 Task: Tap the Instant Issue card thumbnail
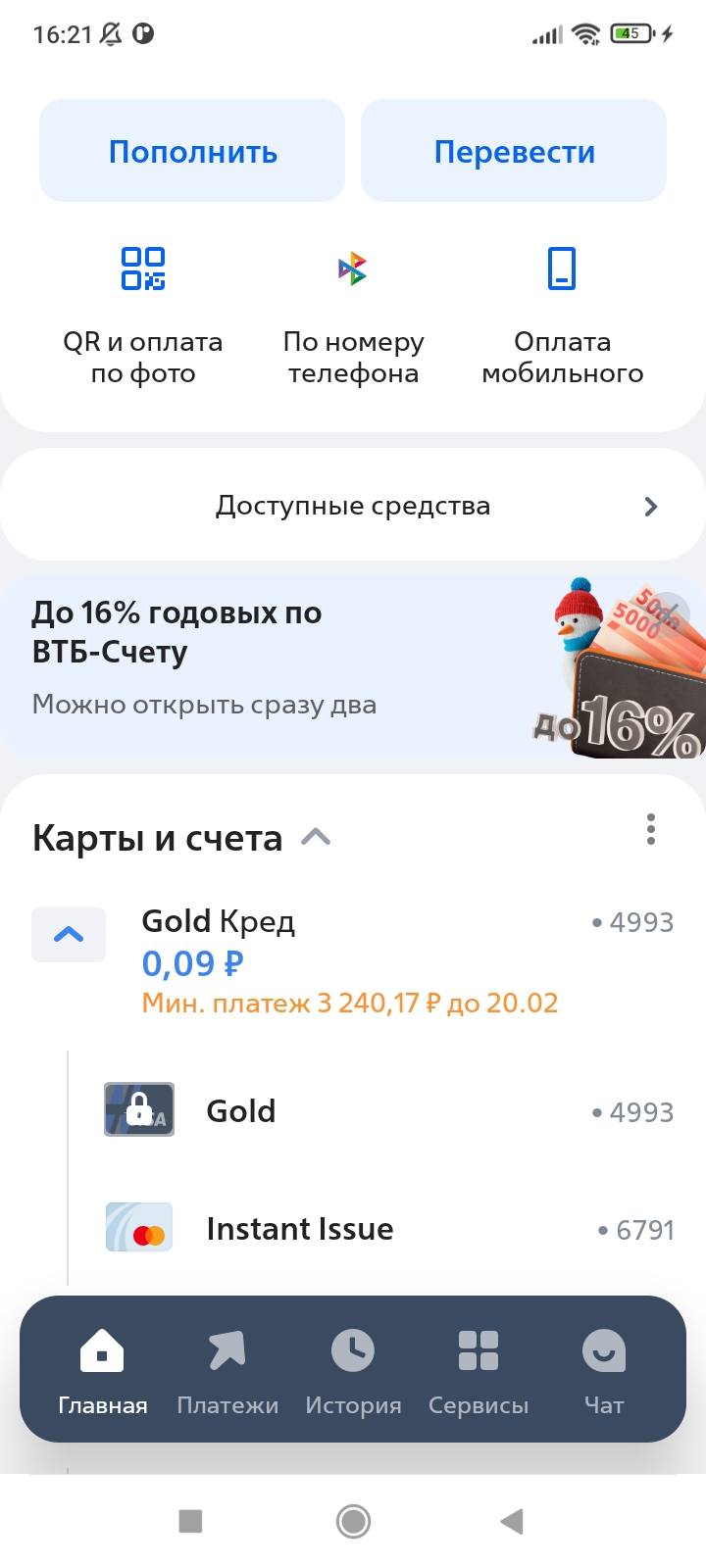pos(138,1226)
